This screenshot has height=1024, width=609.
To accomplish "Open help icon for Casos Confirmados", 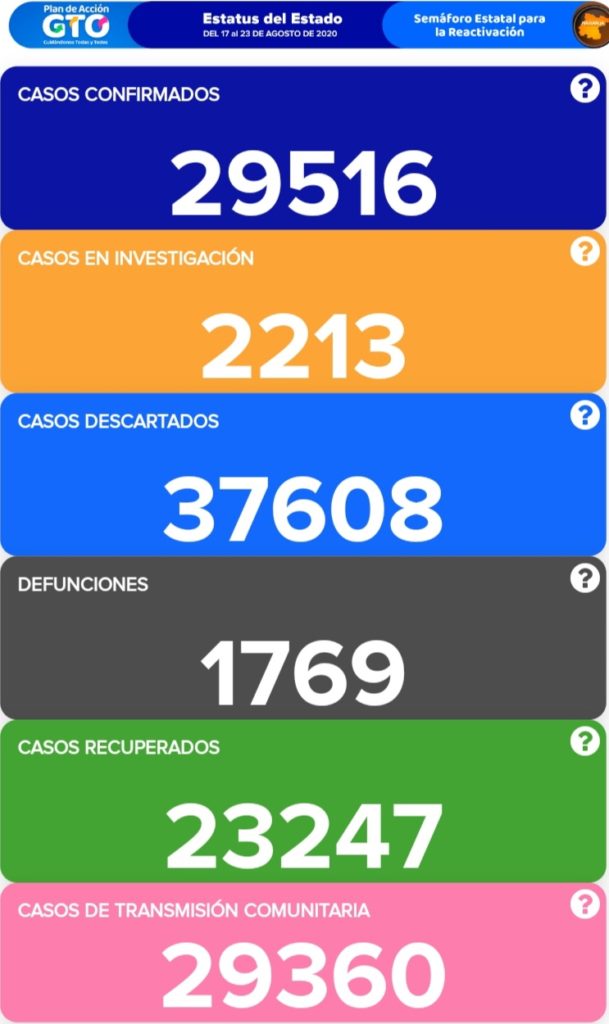I will (x=584, y=89).
